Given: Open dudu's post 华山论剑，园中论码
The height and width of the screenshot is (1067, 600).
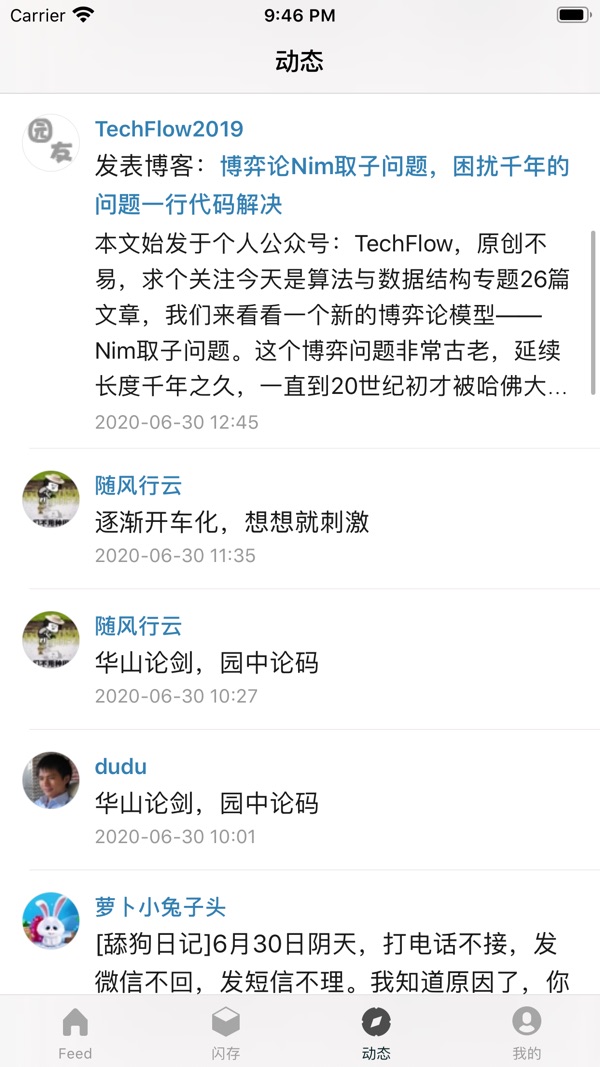Looking at the screenshot, I should pyautogui.click(x=206, y=802).
